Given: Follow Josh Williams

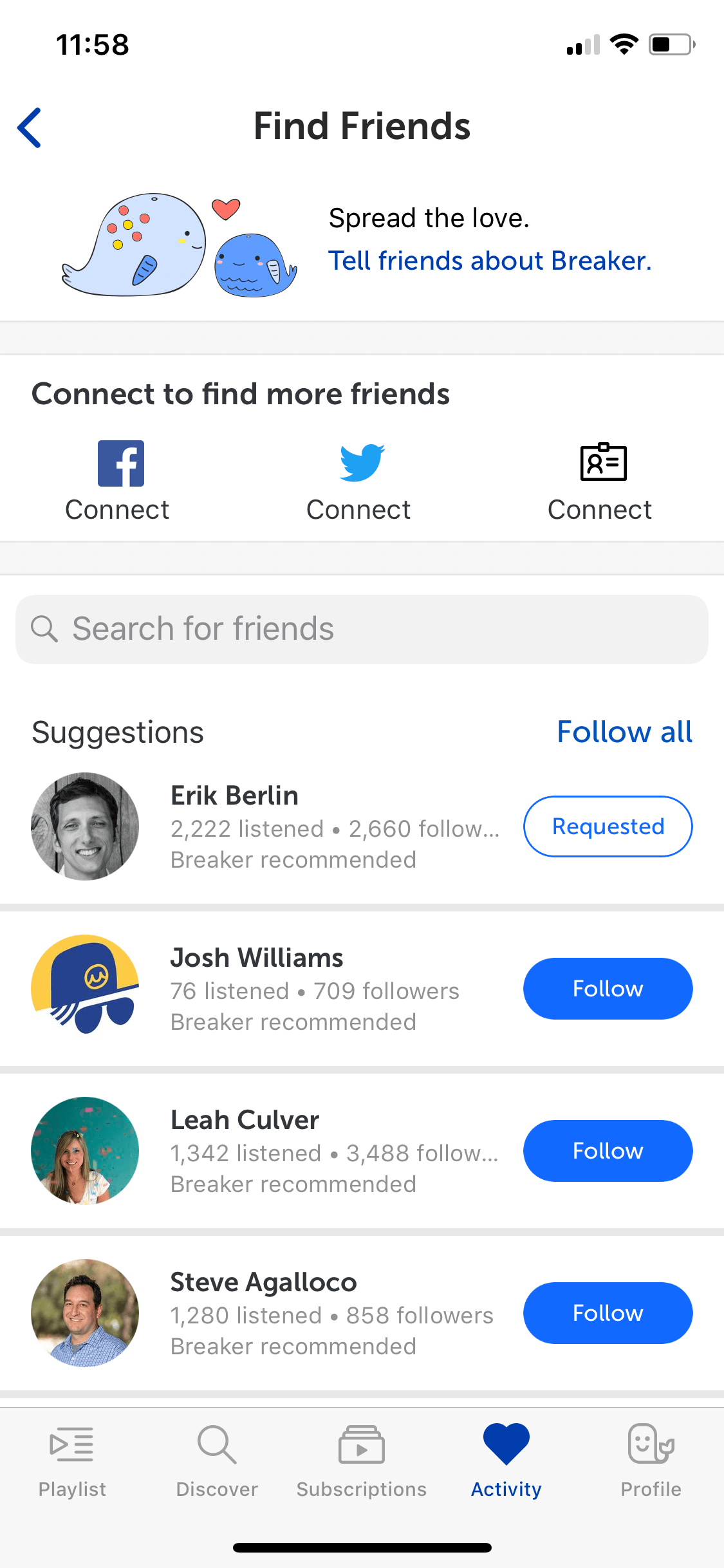Looking at the screenshot, I should tap(608, 989).
